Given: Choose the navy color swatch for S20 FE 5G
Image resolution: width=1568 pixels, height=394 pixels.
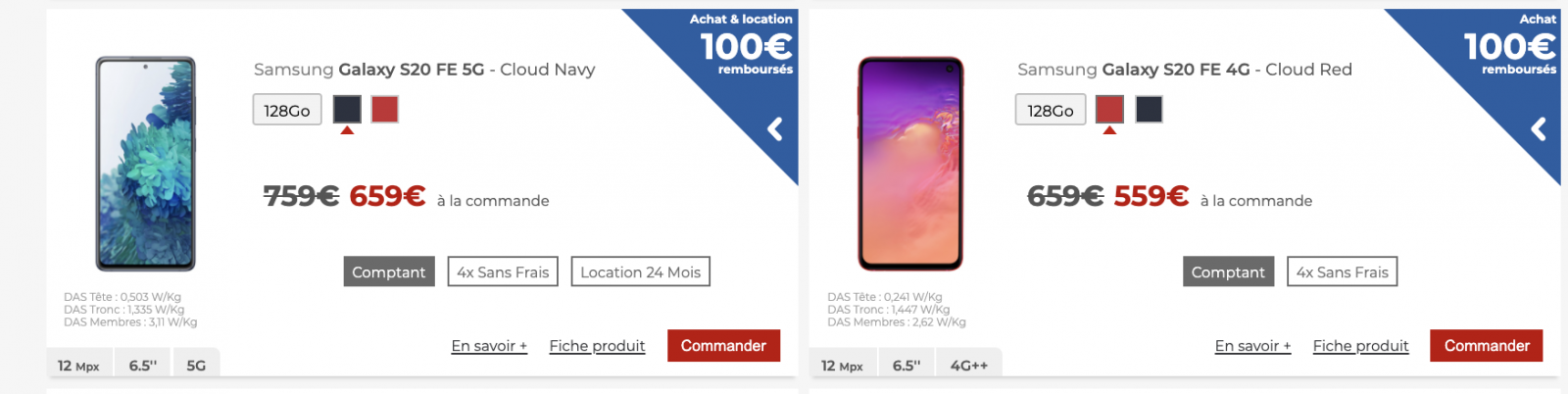Looking at the screenshot, I should [347, 109].
